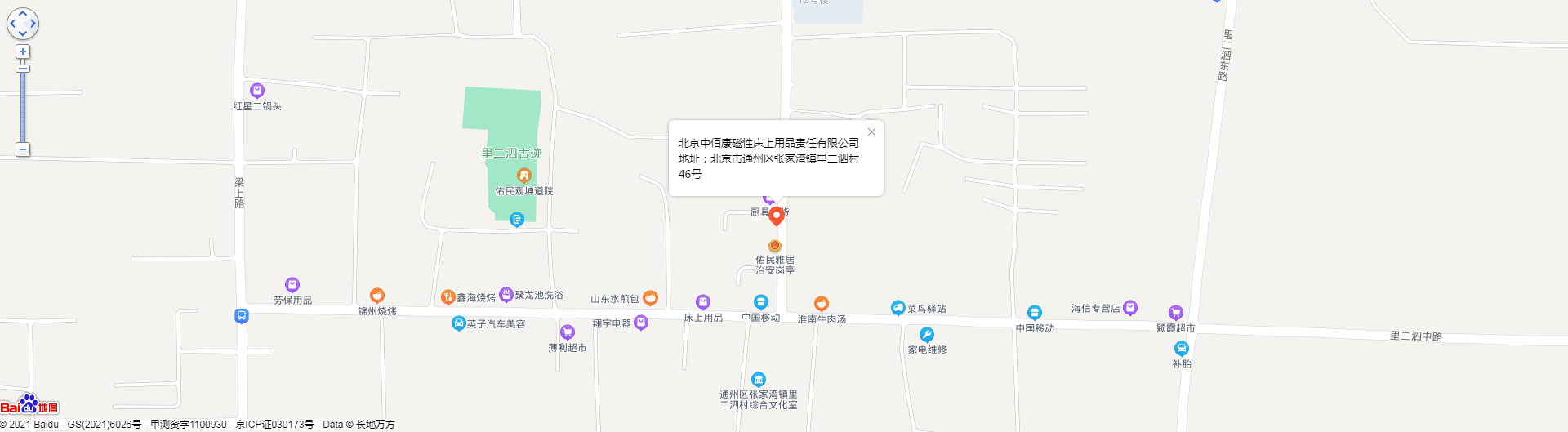Tap the red location marker pin
Image resolution: width=1568 pixels, height=432 pixels.
777,216
